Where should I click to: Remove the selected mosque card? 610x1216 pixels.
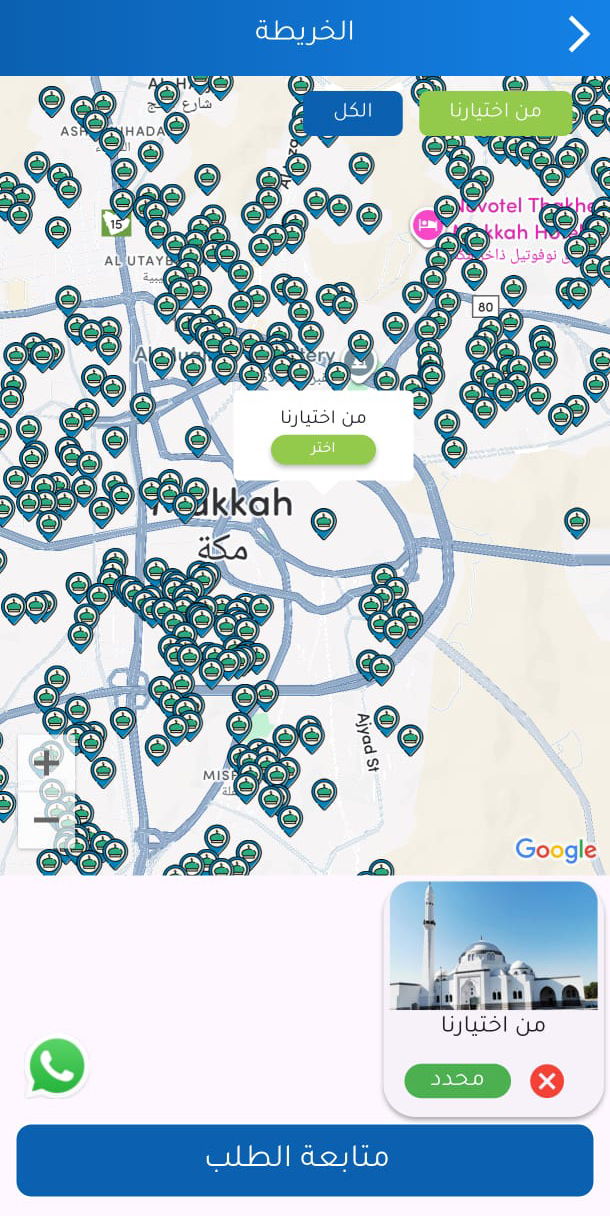click(x=546, y=1081)
